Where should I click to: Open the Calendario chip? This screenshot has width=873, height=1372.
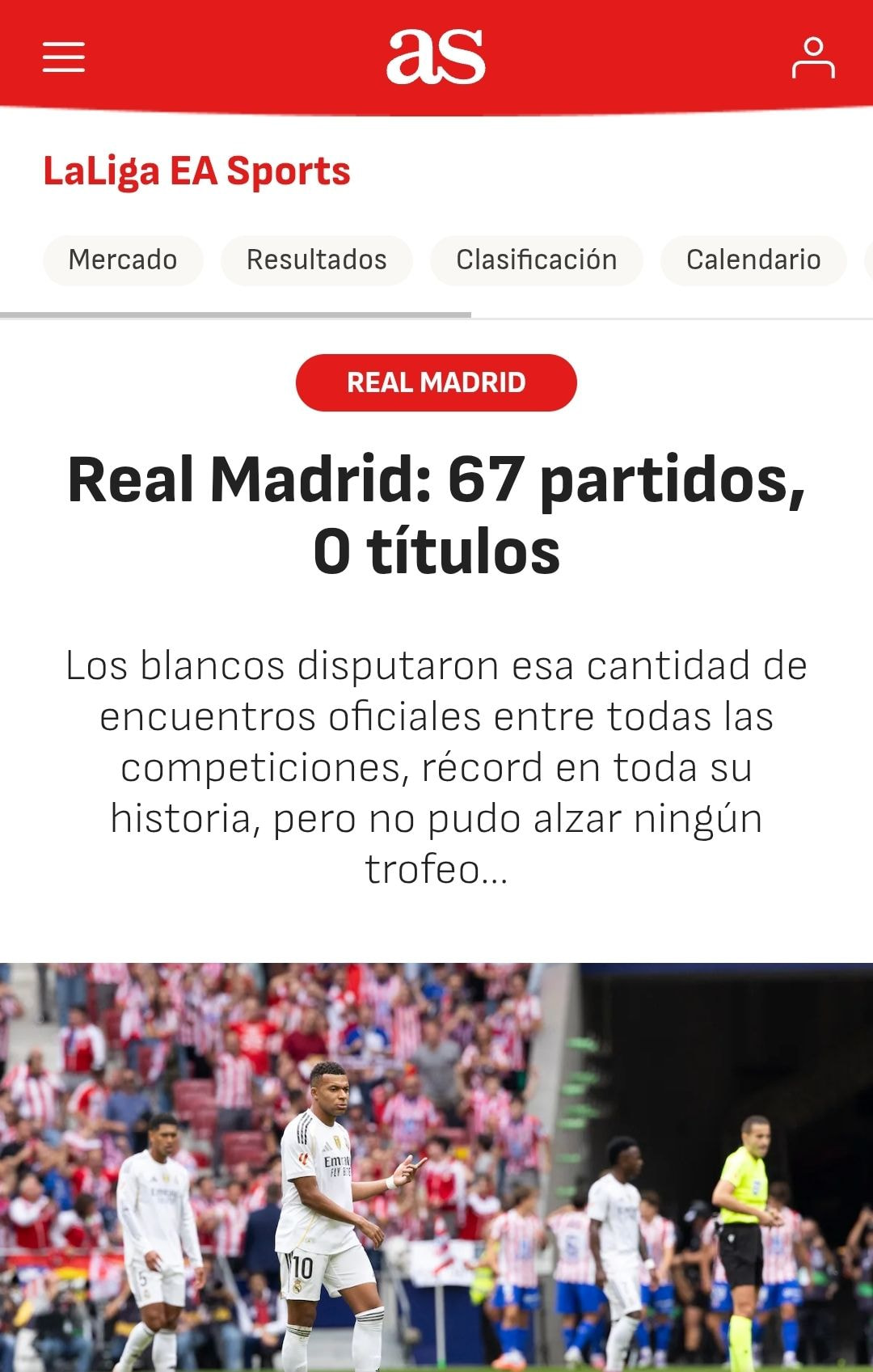pyautogui.click(x=753, y=260)
